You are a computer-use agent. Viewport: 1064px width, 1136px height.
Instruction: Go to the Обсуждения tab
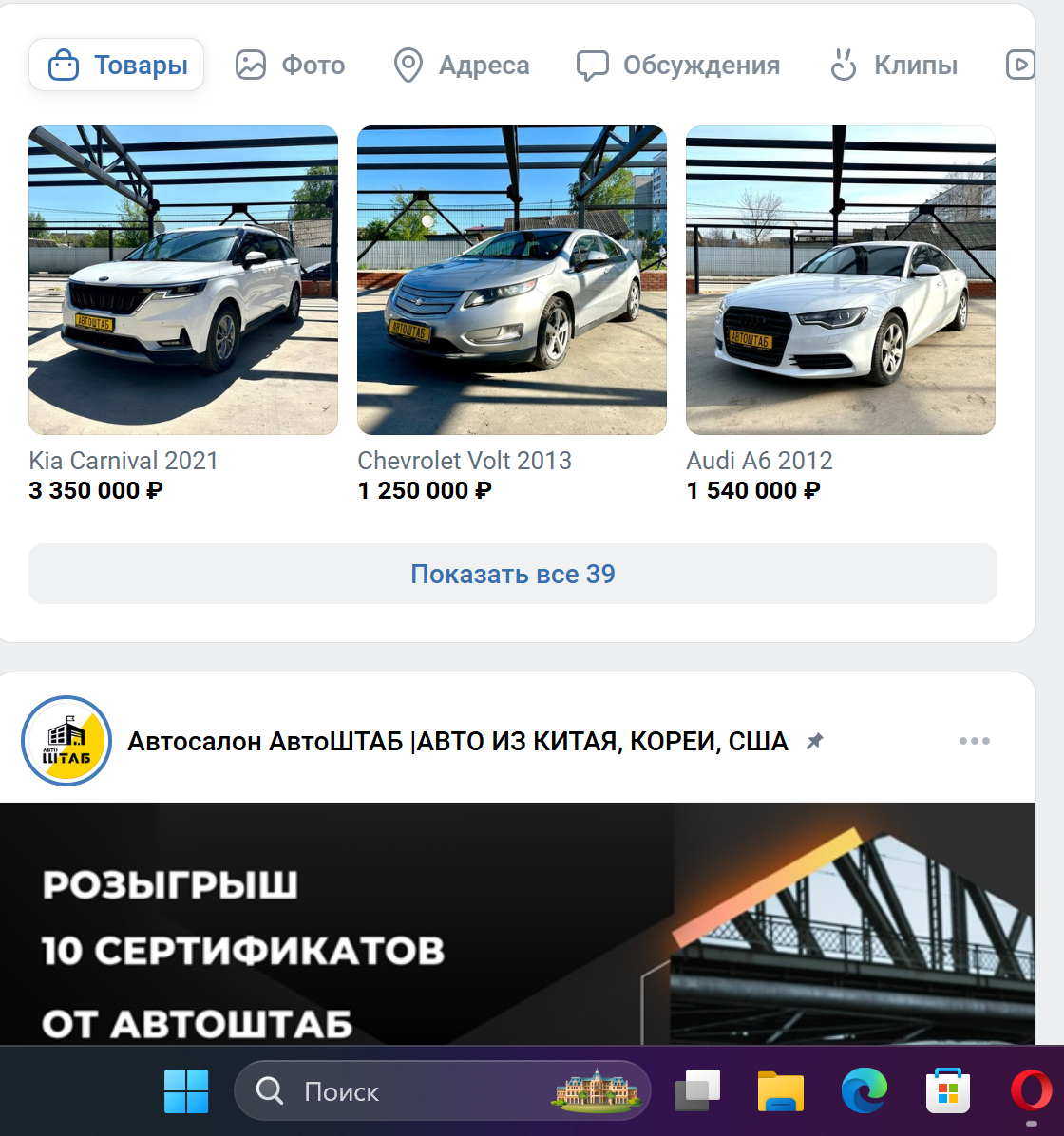pyautogui.click(x=678, y=66)
